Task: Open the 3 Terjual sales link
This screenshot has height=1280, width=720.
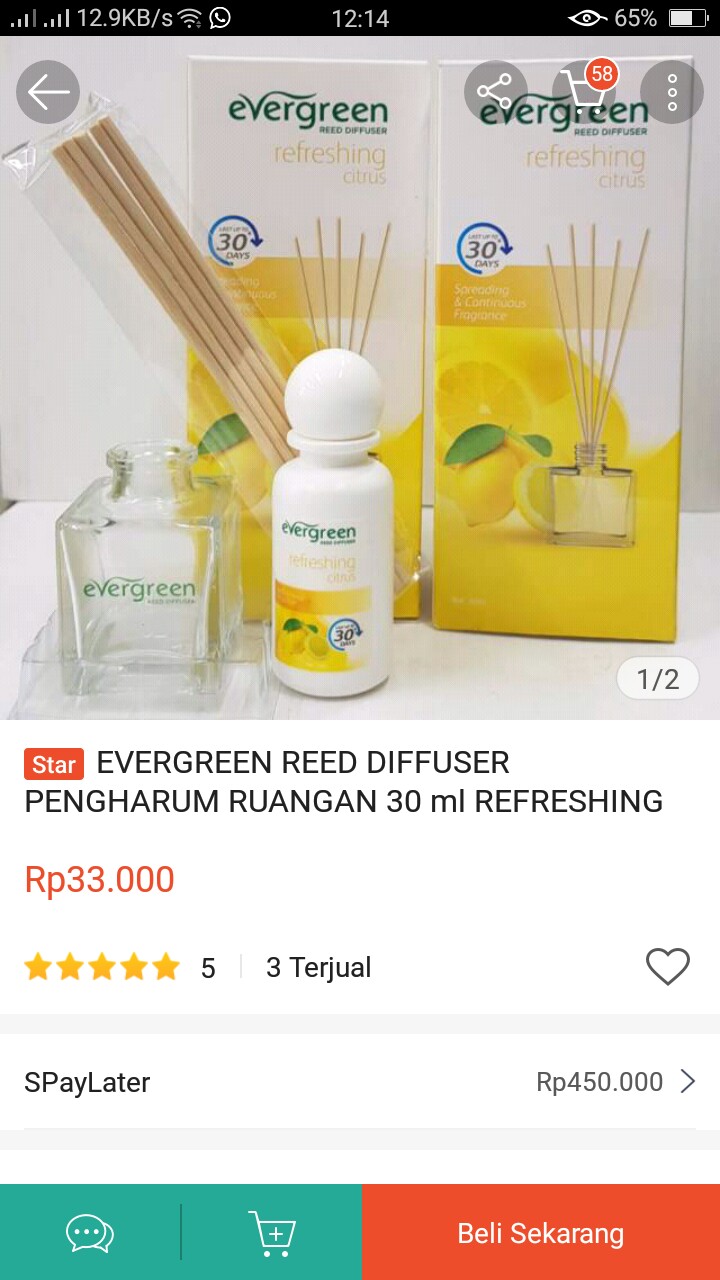Action: (x=317, y=966)
